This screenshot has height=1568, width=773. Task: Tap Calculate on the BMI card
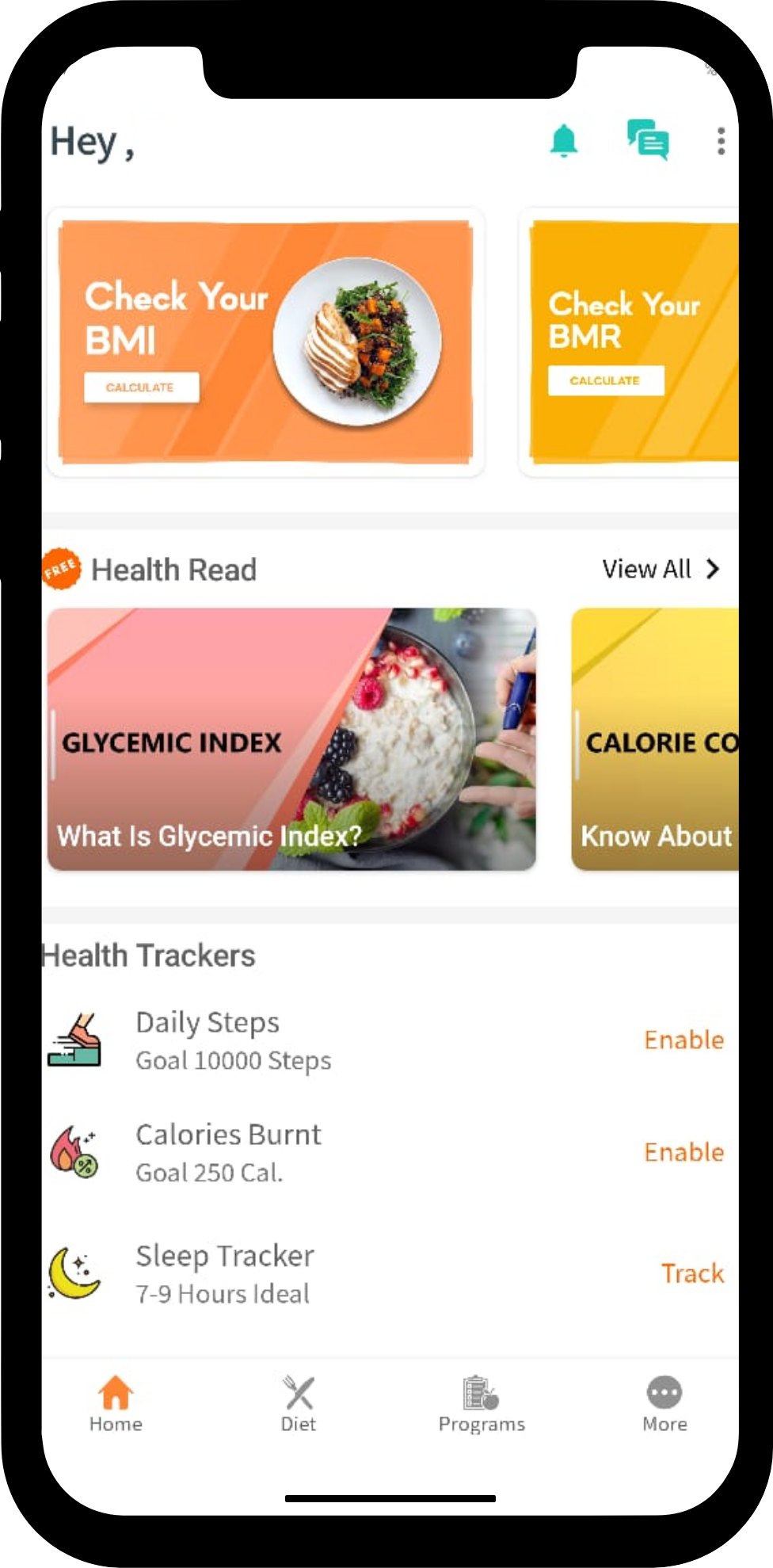coord(142,387)
